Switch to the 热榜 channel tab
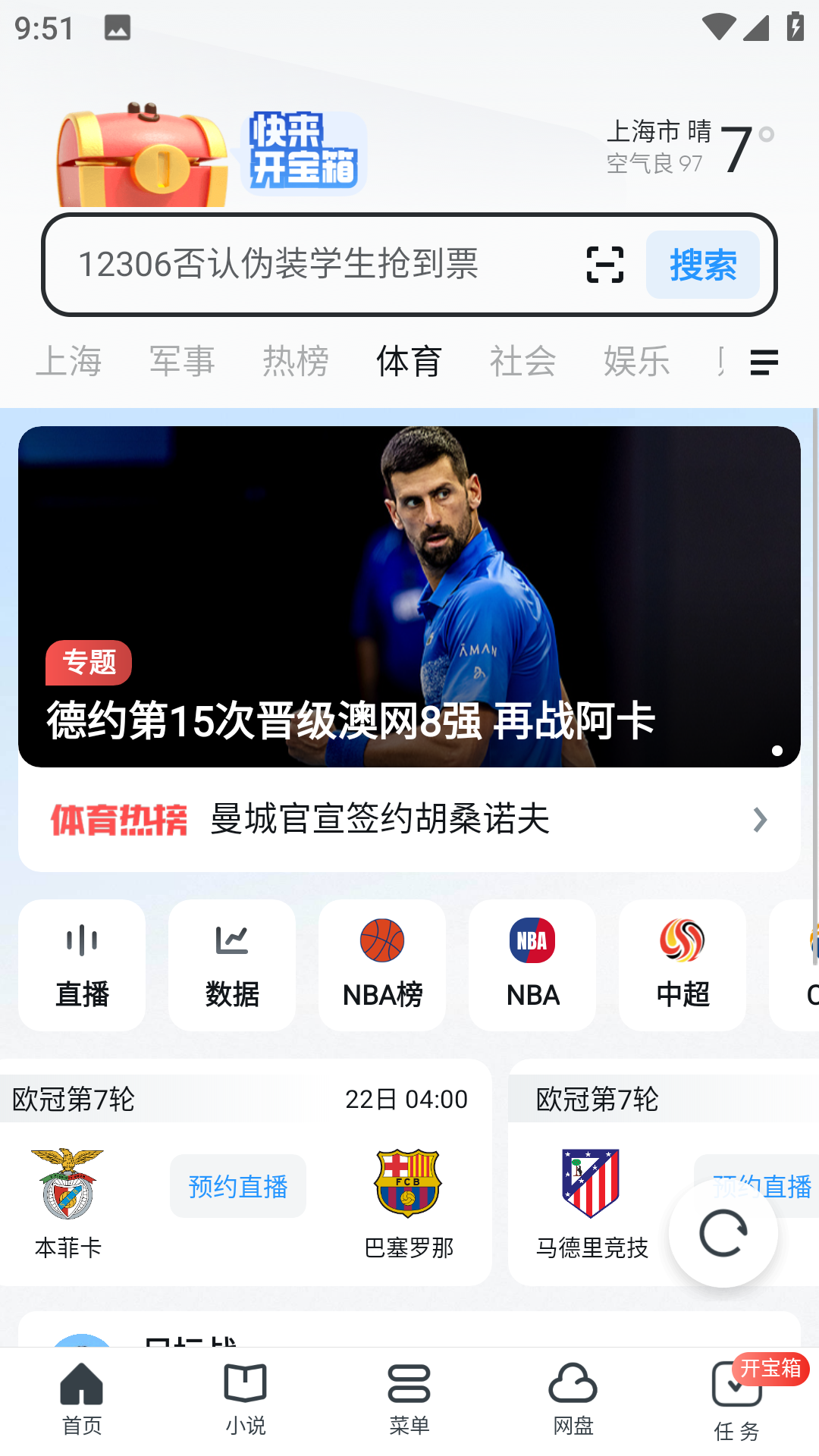819x1456 pixels. tap(296, 361)
